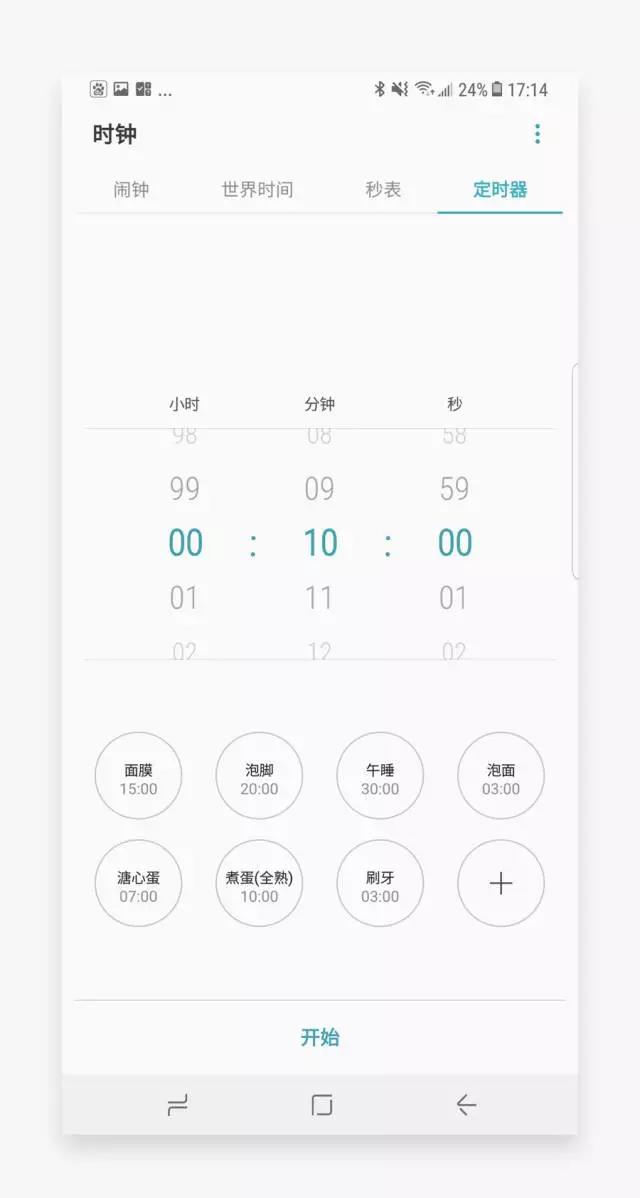Choose the 泡面 03:00 preset
Screen dimensions: 640x1198
(x=501, y=776)
